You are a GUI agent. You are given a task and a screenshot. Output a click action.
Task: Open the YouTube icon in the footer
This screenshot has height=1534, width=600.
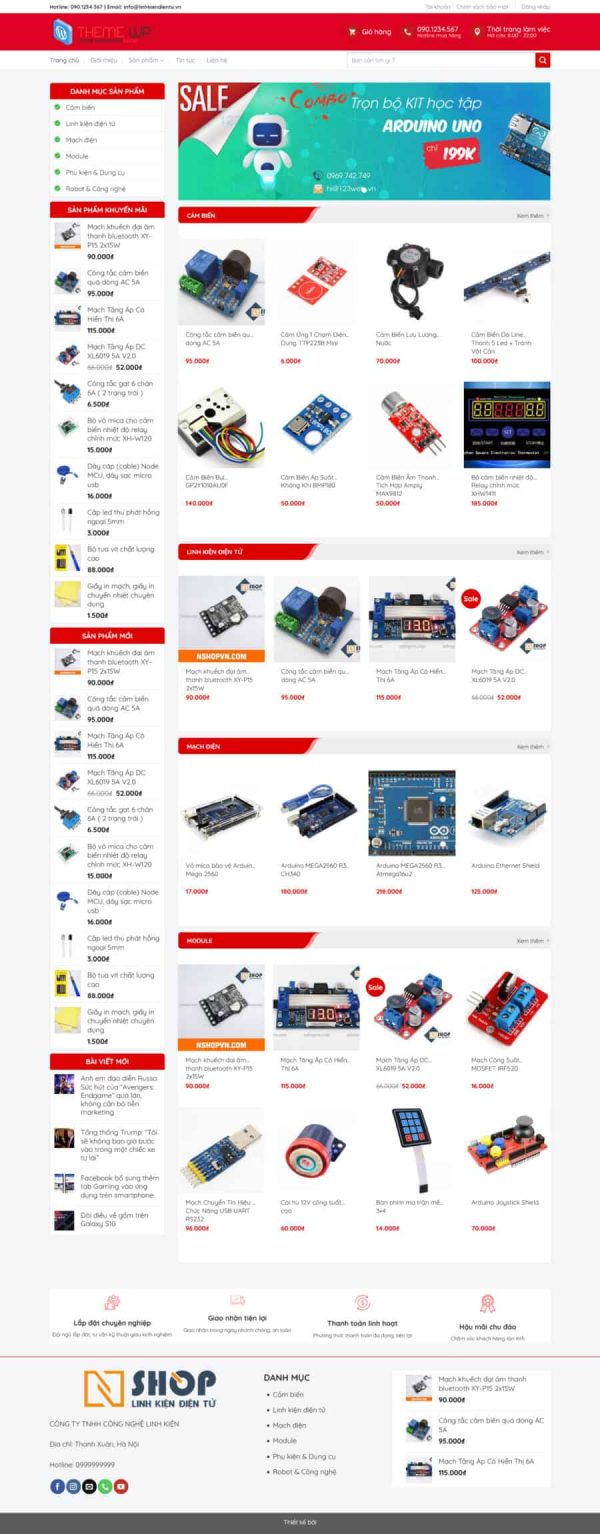pos(121,1487)
